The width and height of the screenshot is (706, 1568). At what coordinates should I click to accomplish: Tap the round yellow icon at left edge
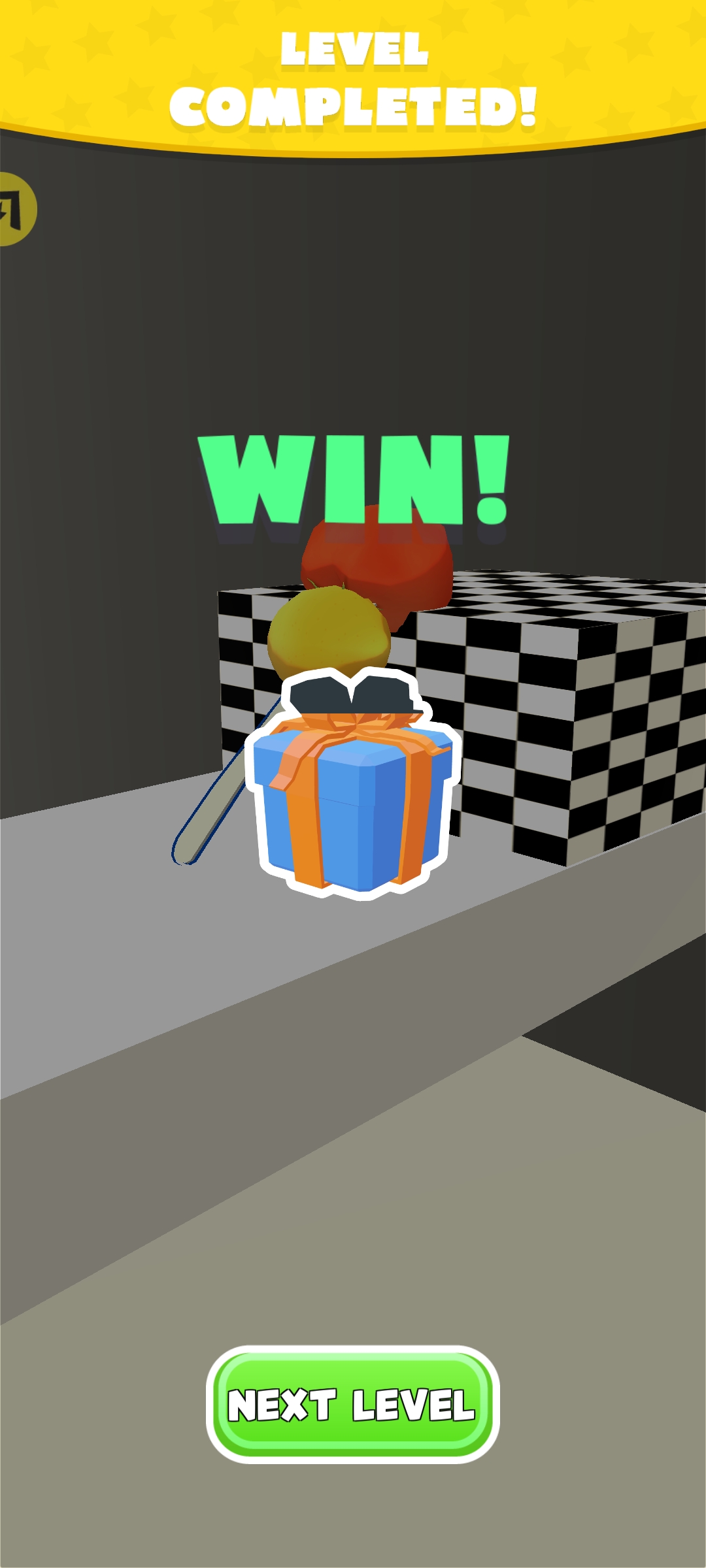14,209
